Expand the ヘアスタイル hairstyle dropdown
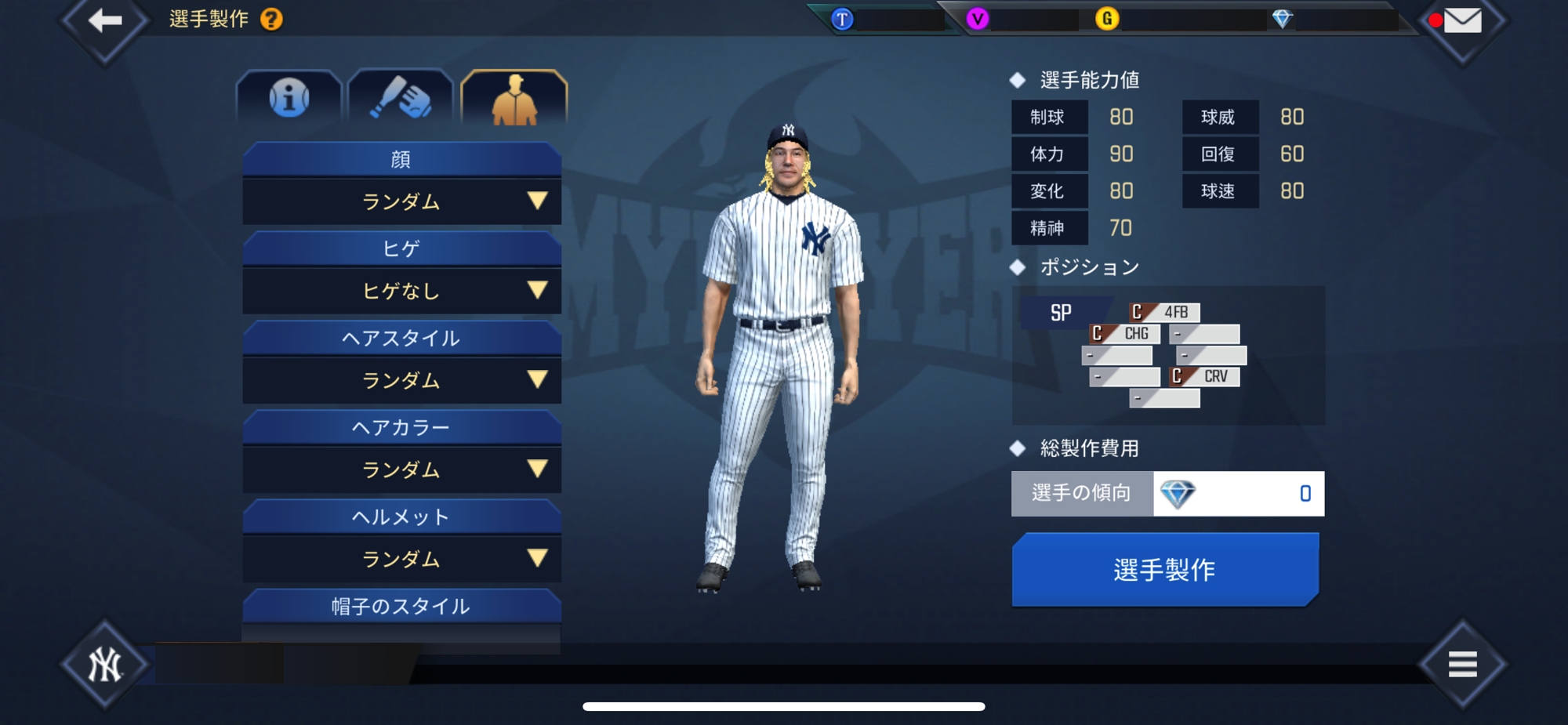This screenshot has width=1568, height=725. [x=401, y=381]
